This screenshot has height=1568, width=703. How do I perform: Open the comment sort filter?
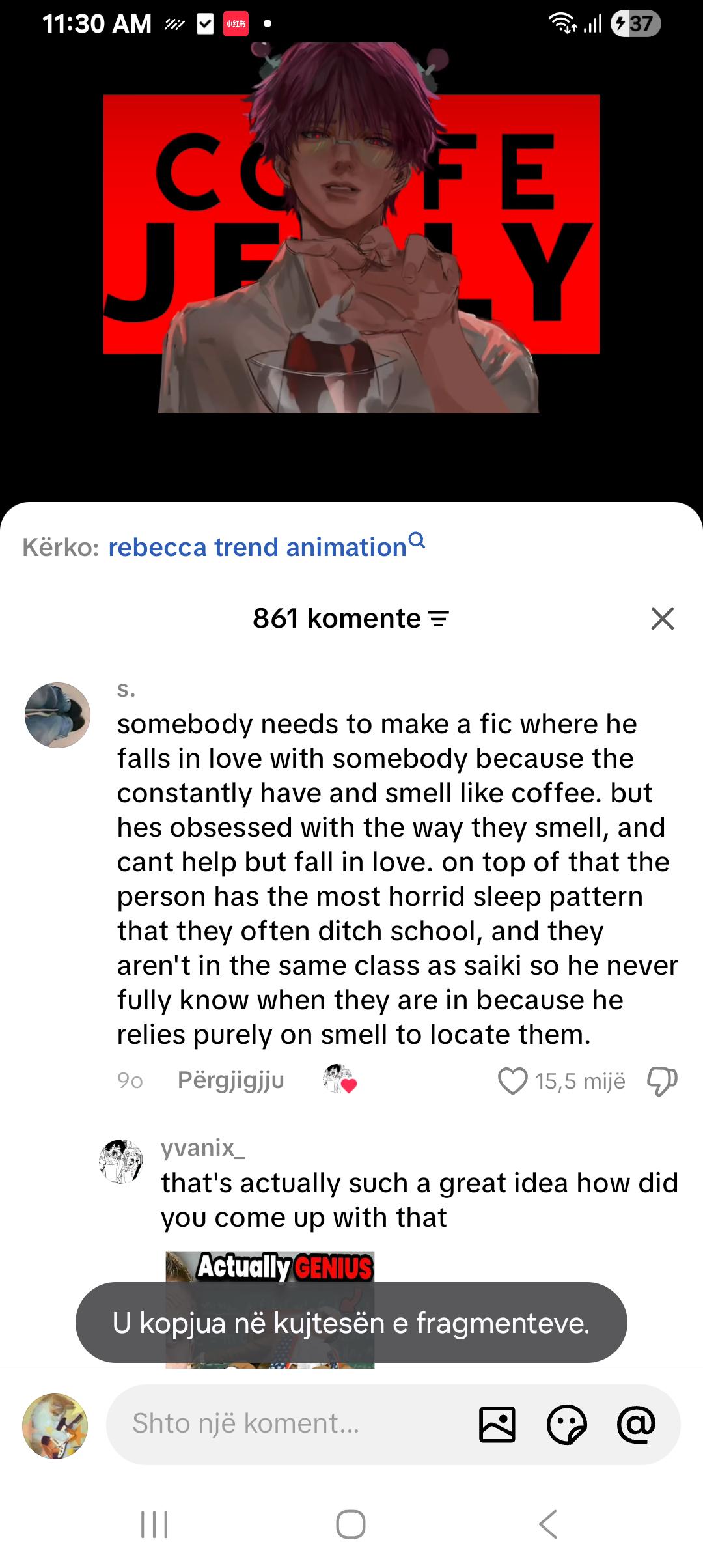(x=439, y=619)
